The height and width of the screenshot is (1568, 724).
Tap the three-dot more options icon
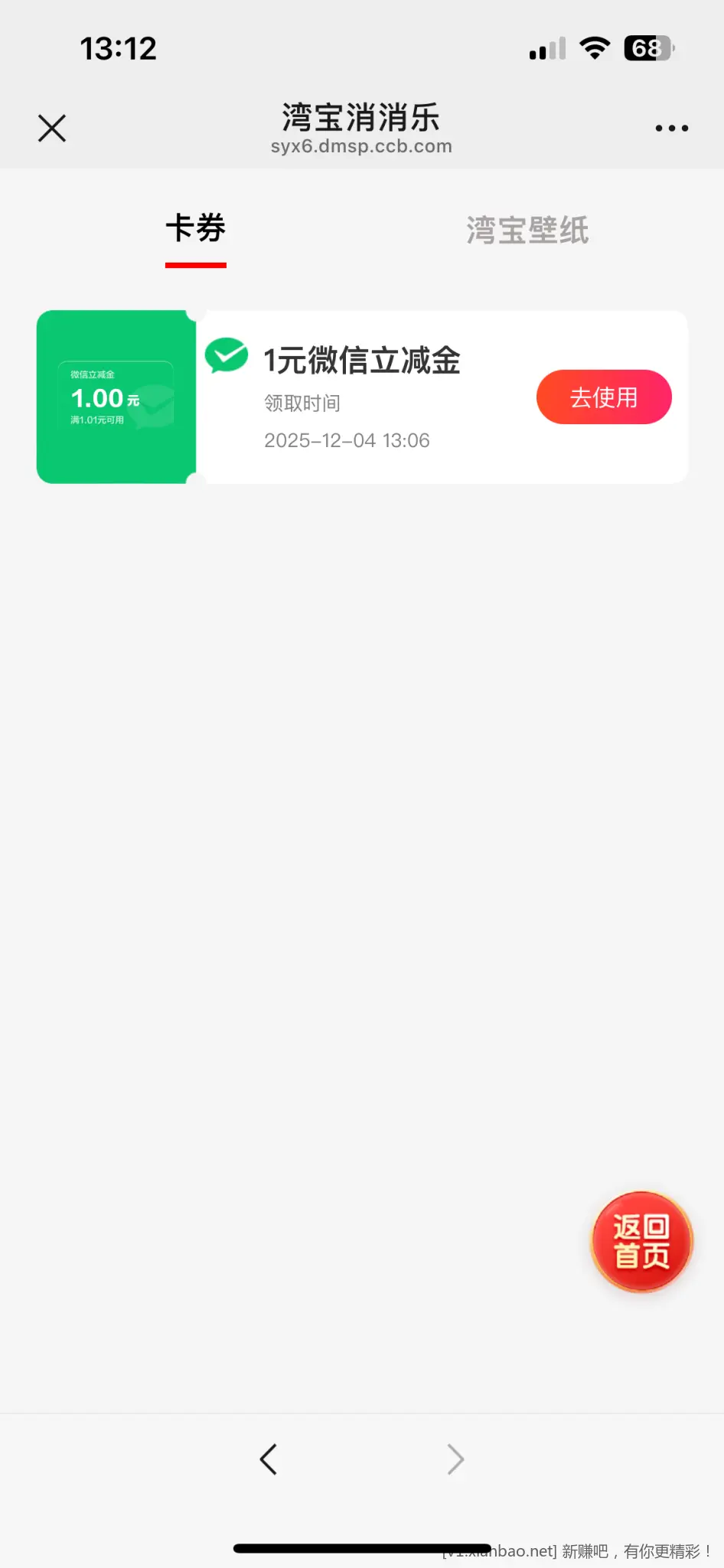point(671,127)
